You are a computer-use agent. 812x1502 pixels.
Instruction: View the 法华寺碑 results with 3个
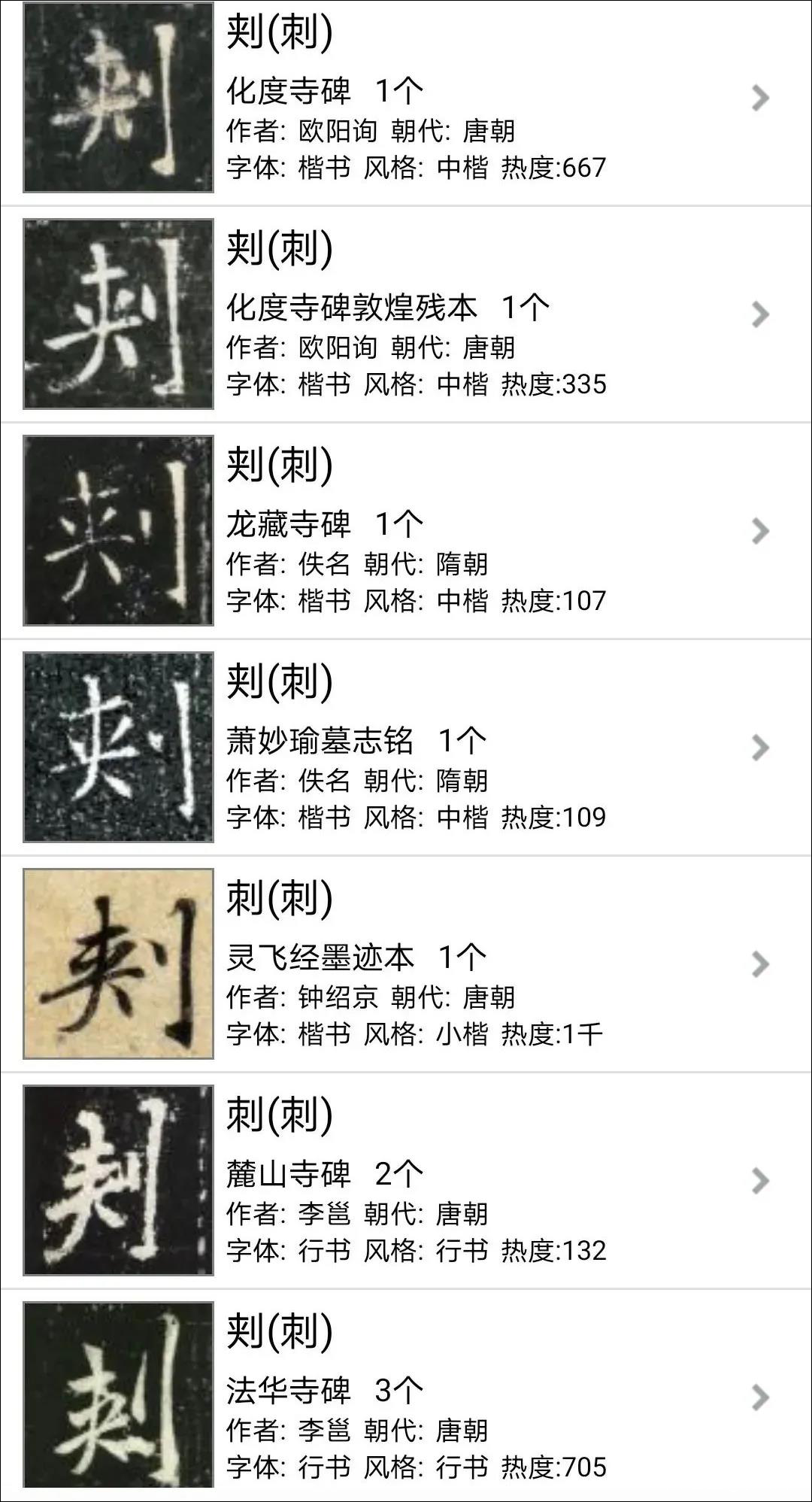tap(406, 1397)
